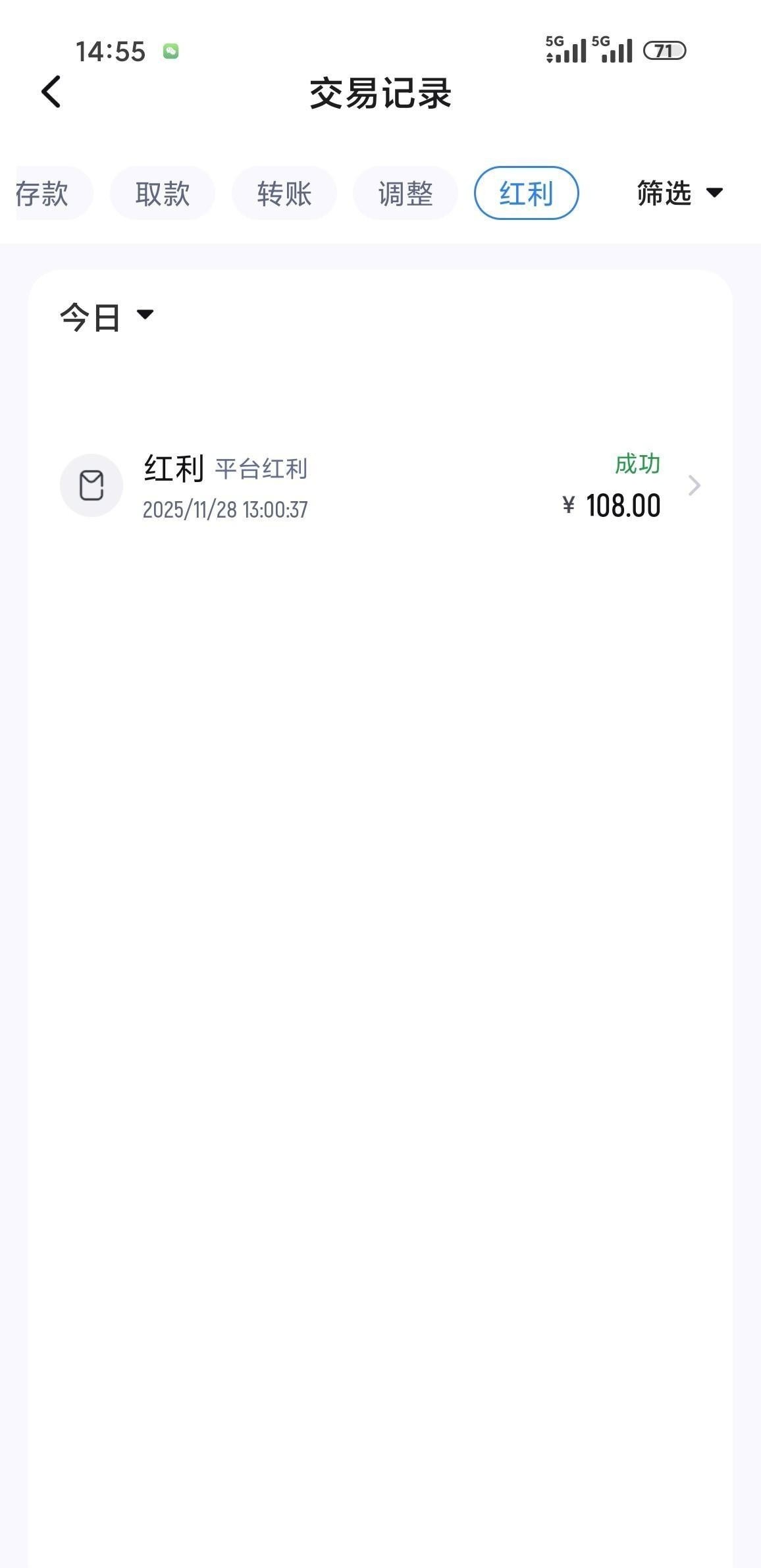Expand the 今日 date range dropdown
The image size is (761, 1568).
107,317
